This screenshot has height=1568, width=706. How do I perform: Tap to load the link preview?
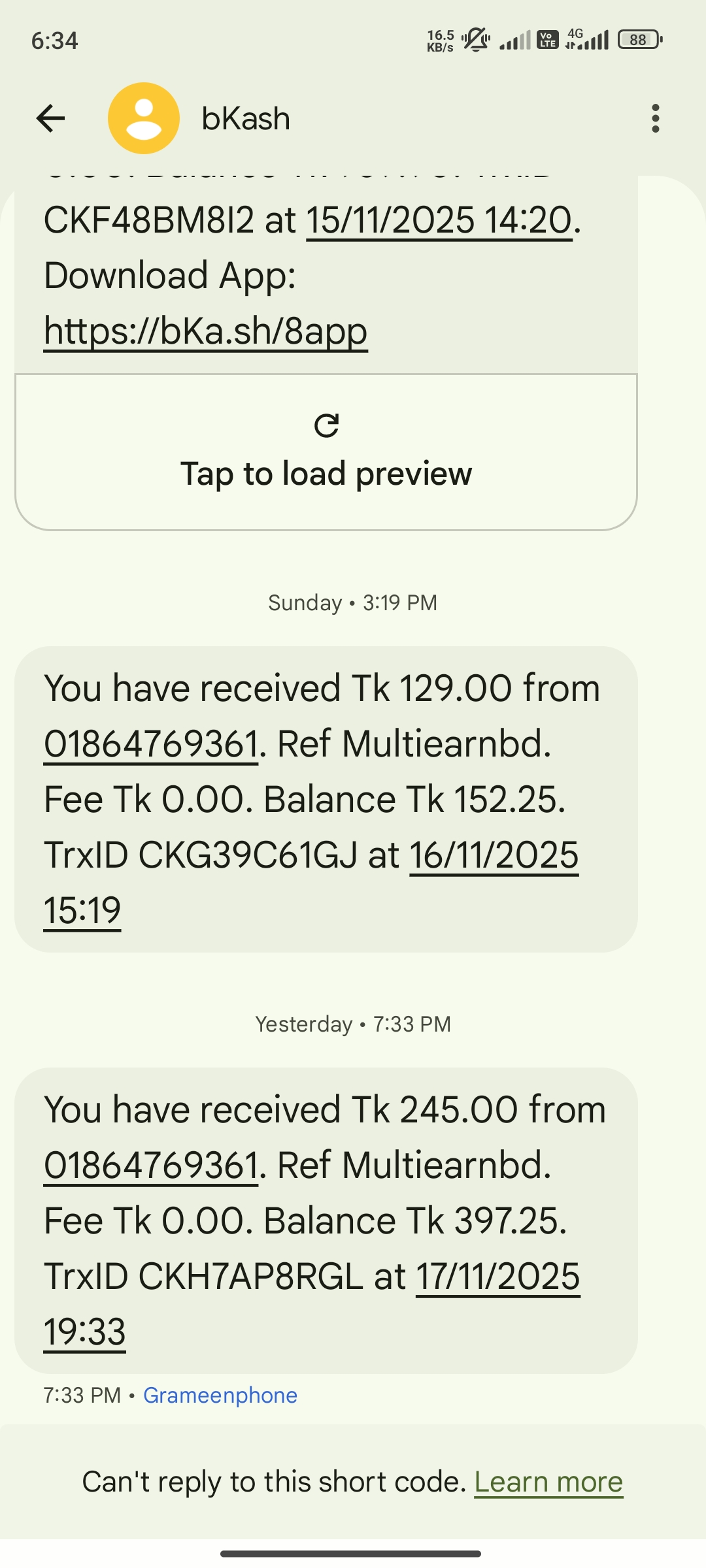[326, 452]
